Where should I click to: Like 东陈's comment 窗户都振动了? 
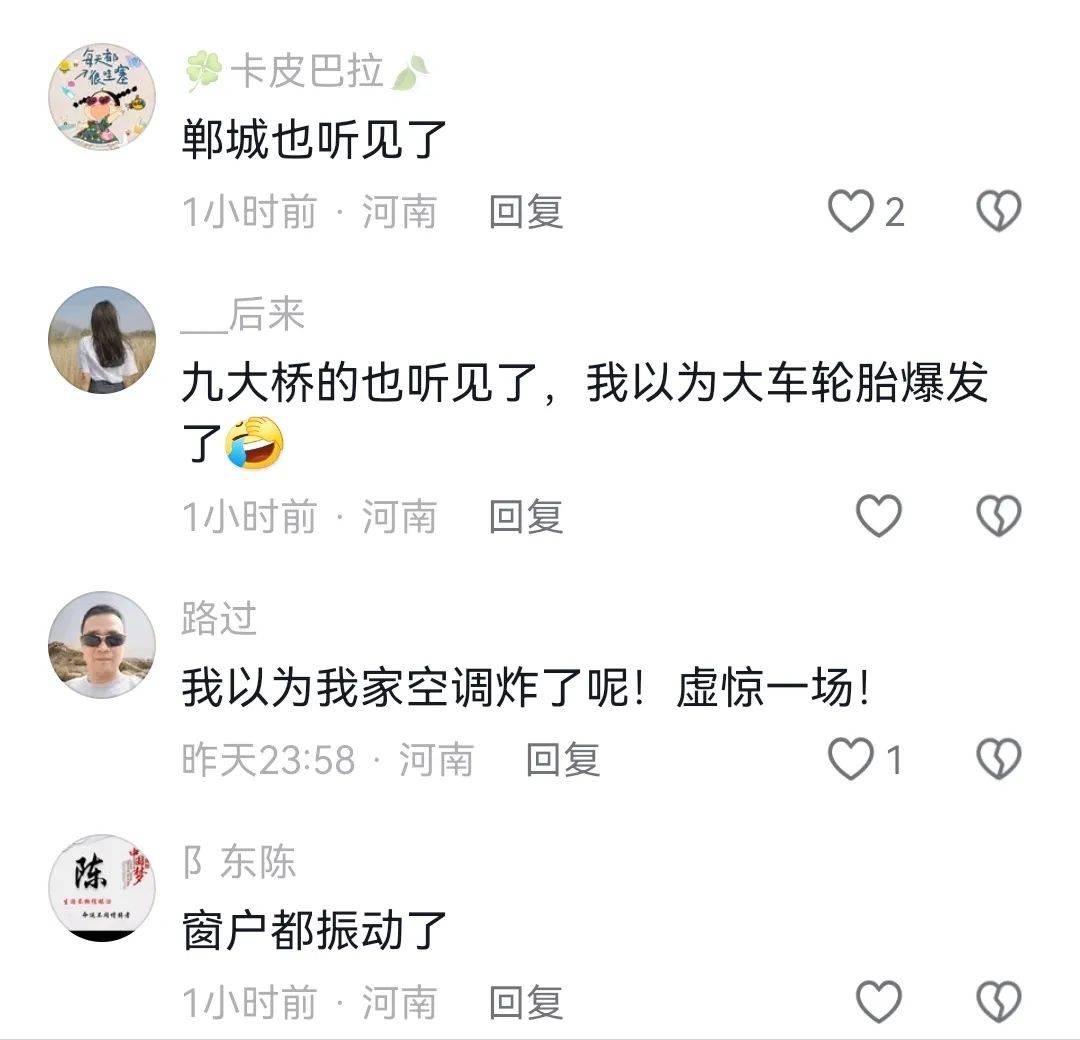[x=879, y=1002]
